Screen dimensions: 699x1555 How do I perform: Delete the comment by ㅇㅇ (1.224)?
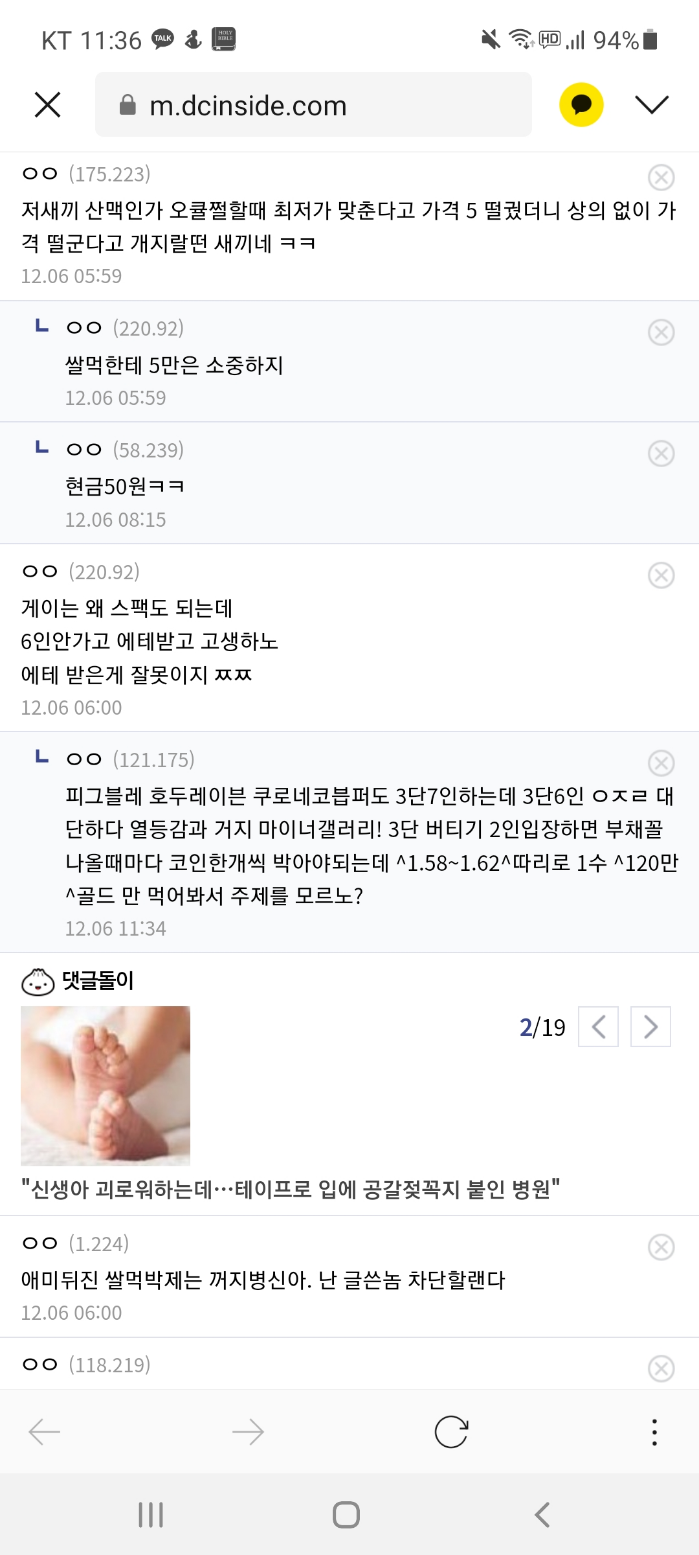661,1247
